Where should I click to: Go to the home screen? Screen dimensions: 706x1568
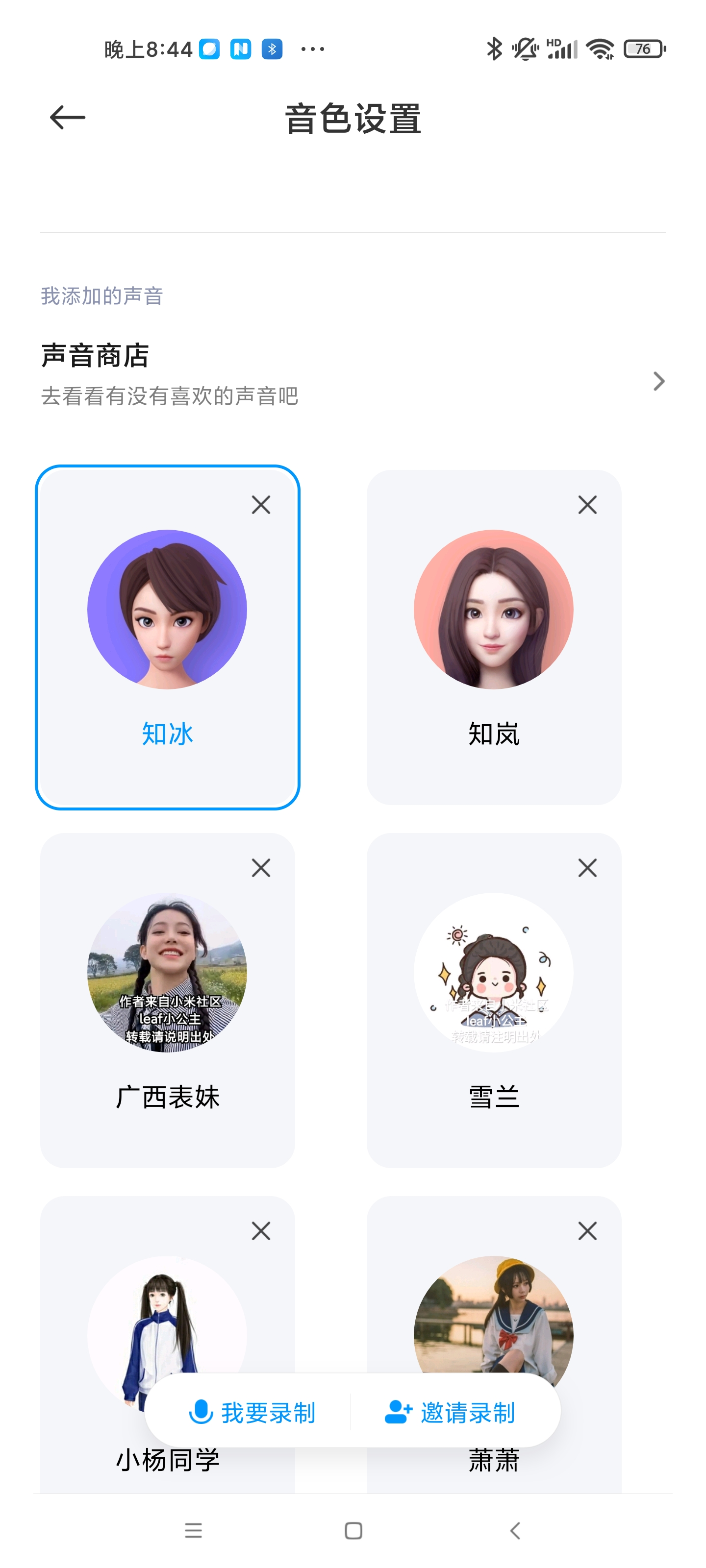click(x=353, y=1530)
